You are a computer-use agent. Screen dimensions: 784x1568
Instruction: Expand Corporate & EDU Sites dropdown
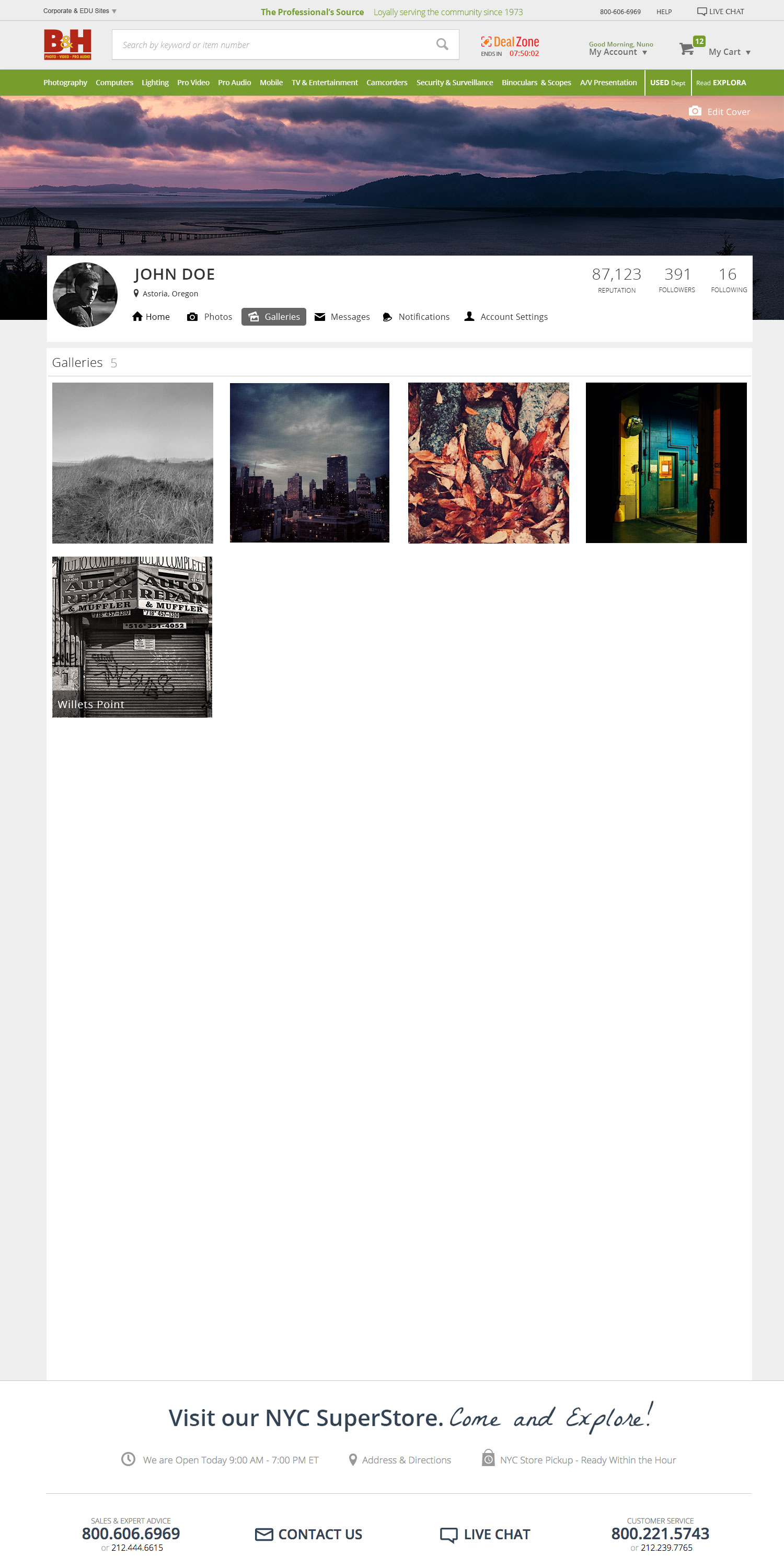click(x=80, y=11)
